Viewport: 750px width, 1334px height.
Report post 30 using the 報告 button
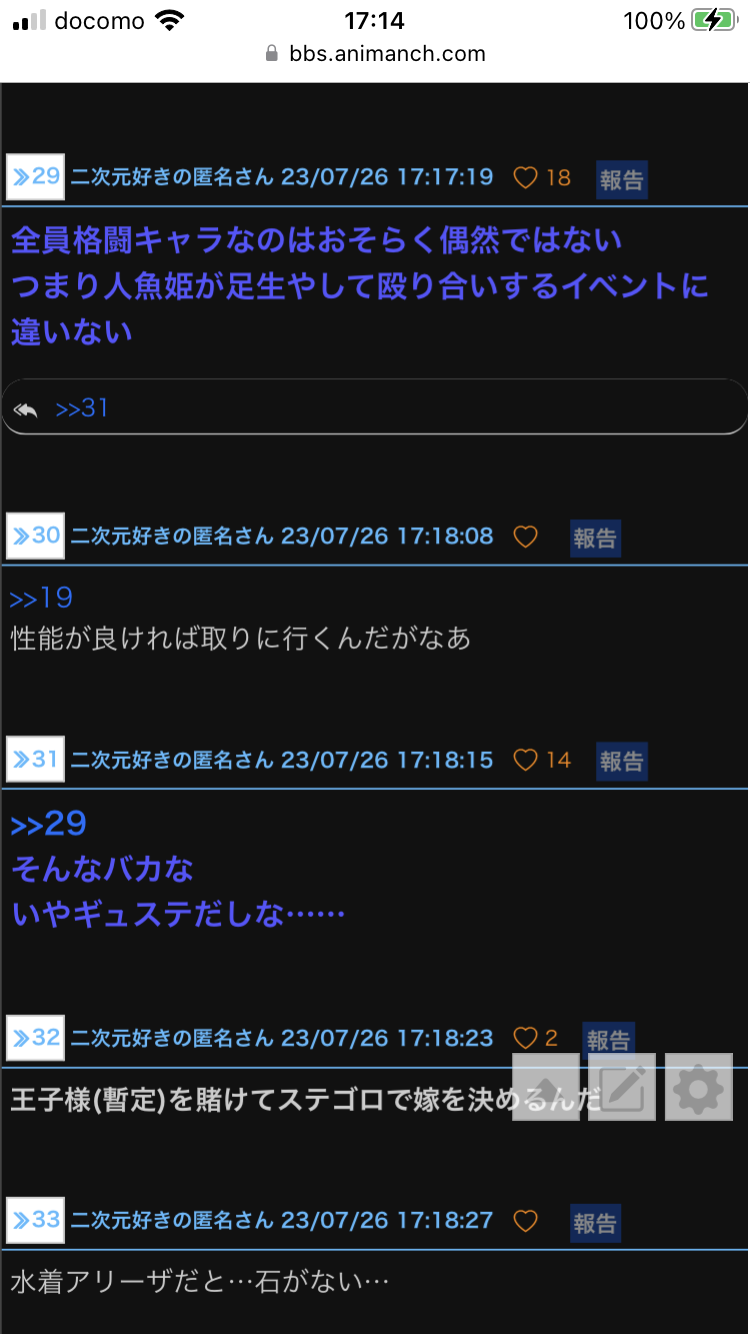click(x=595, y=538)
